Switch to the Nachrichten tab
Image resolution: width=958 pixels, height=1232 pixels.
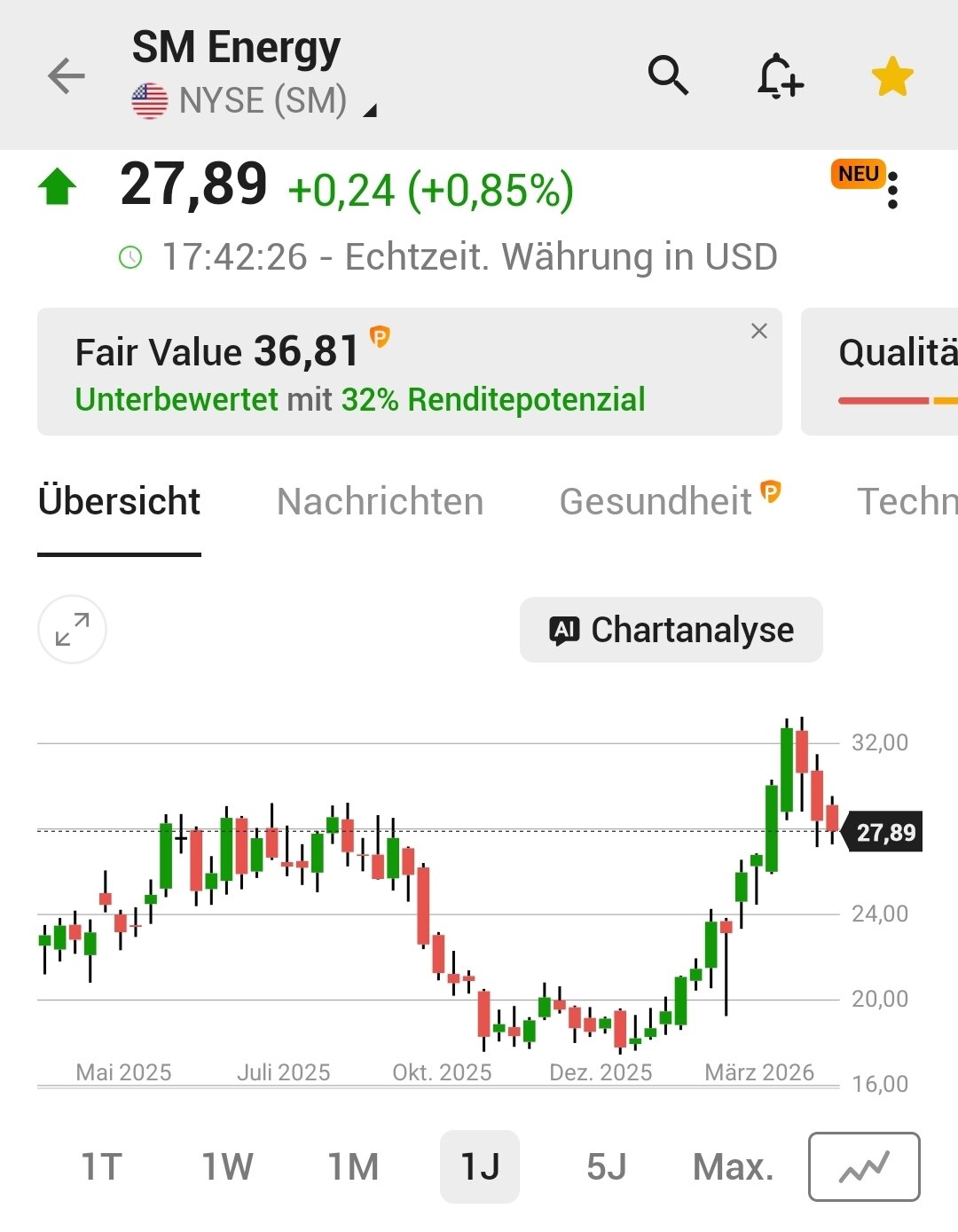380,502
